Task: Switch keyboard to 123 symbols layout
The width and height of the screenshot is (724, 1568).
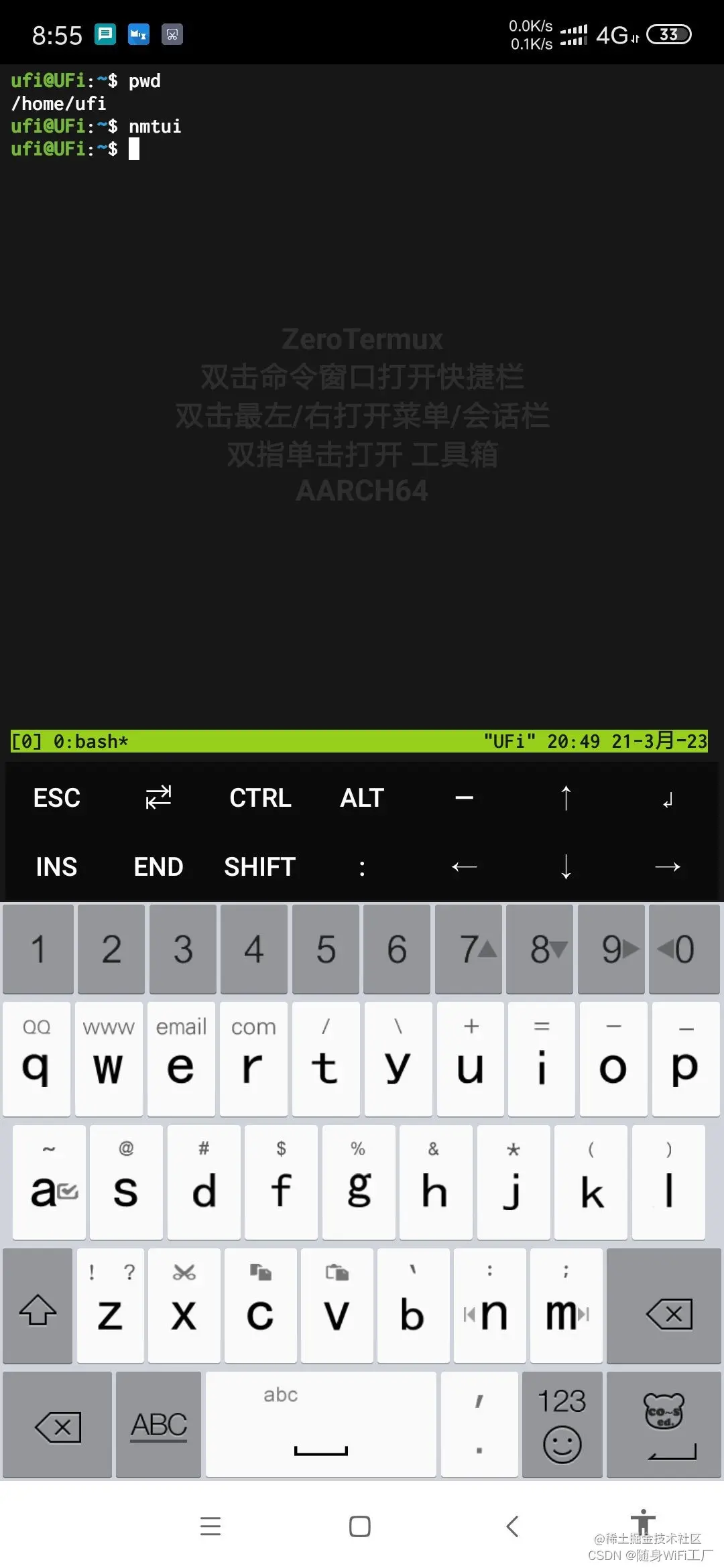Action: [562, 1423]
